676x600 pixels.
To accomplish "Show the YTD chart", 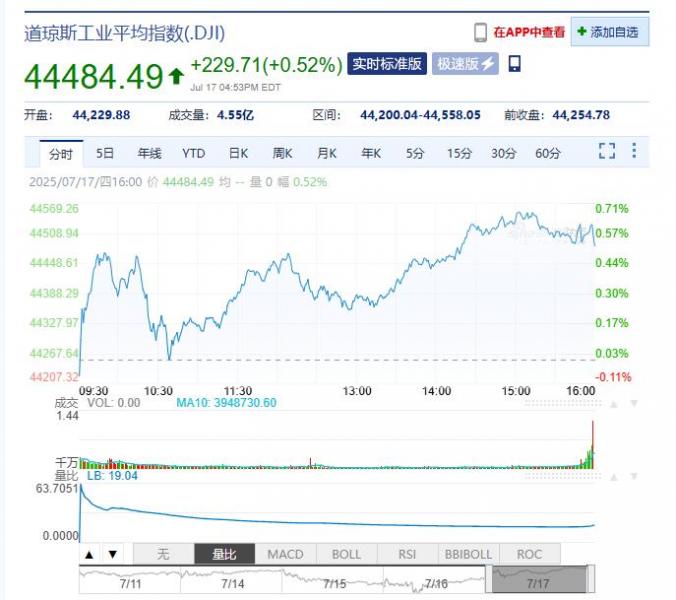I will tap(193, 153).
